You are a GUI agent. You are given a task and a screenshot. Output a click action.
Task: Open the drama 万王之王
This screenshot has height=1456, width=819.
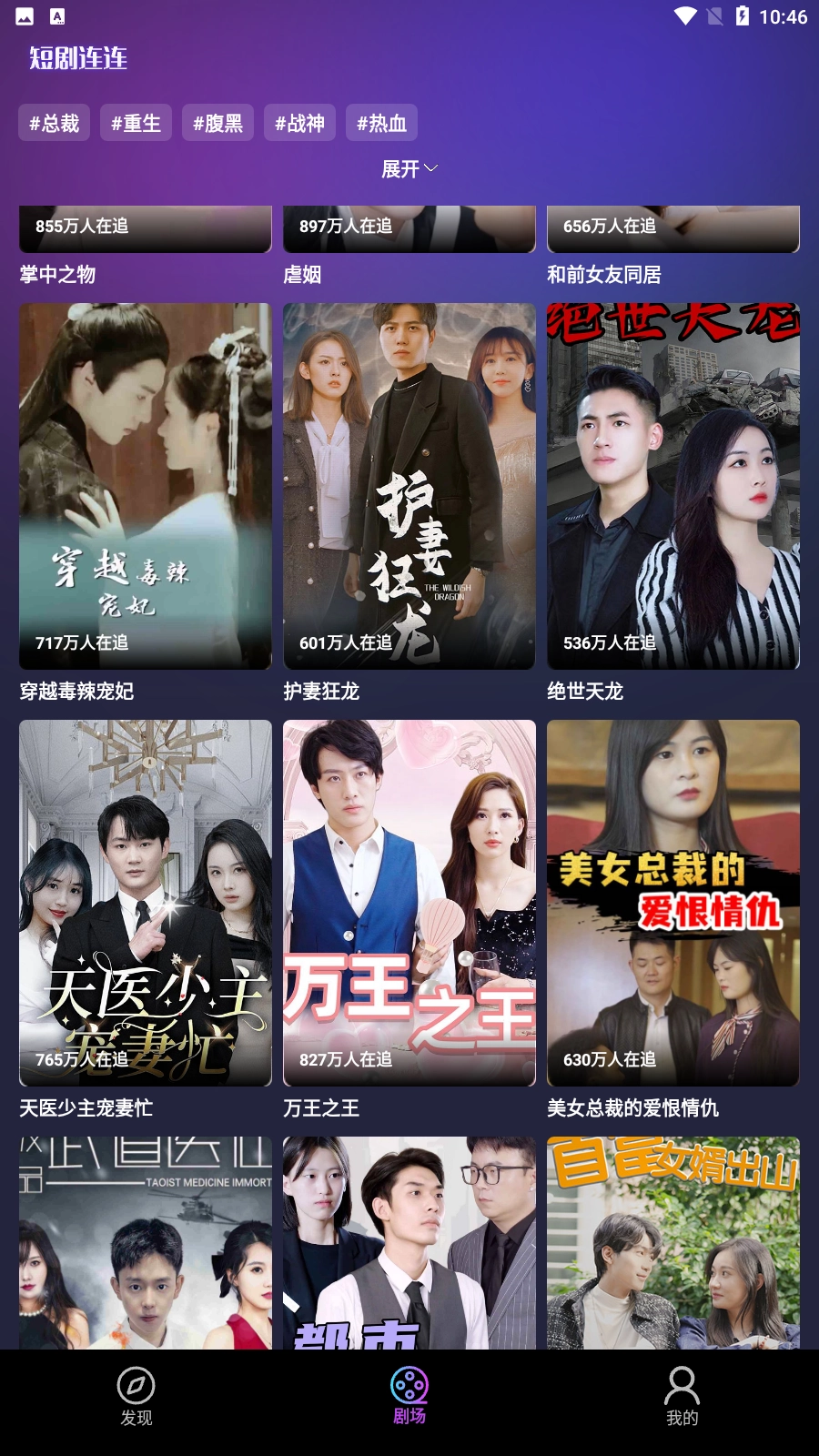[x=409, y=903]
